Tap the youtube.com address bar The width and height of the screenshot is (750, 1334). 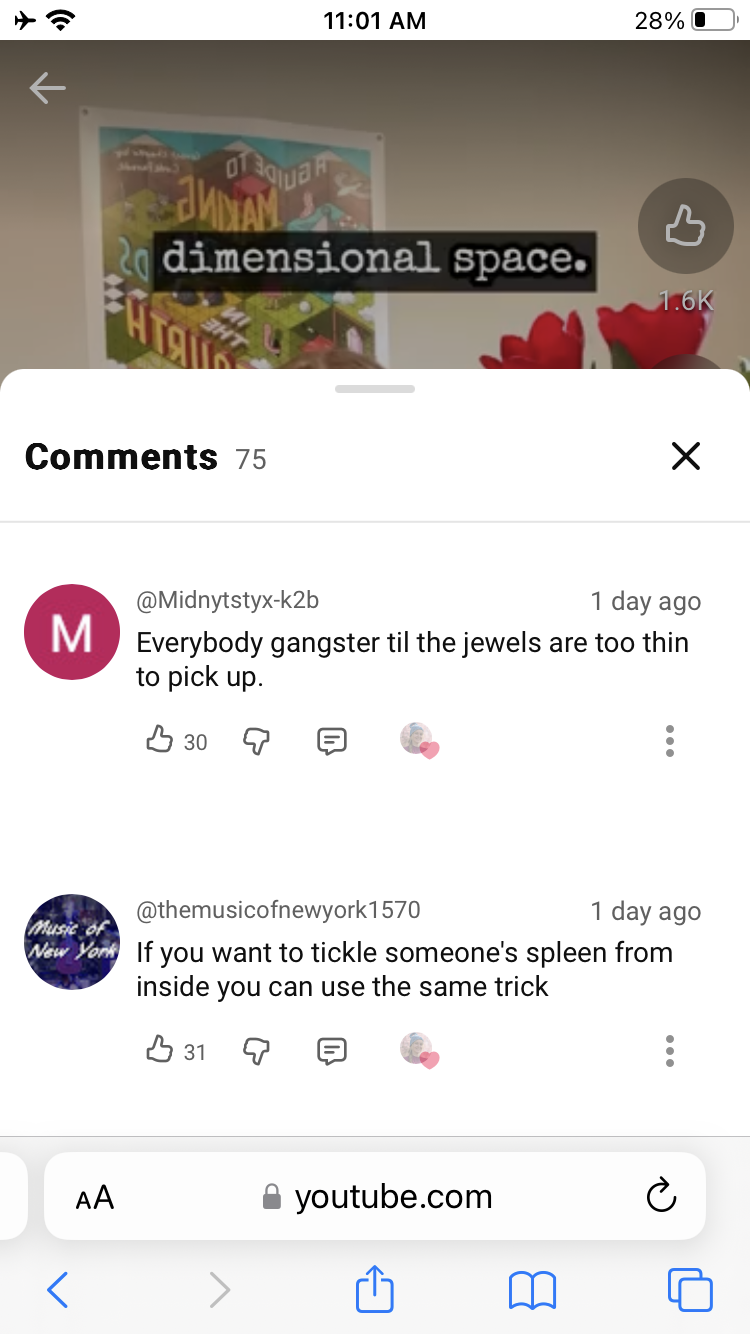tap(380, 1197)
